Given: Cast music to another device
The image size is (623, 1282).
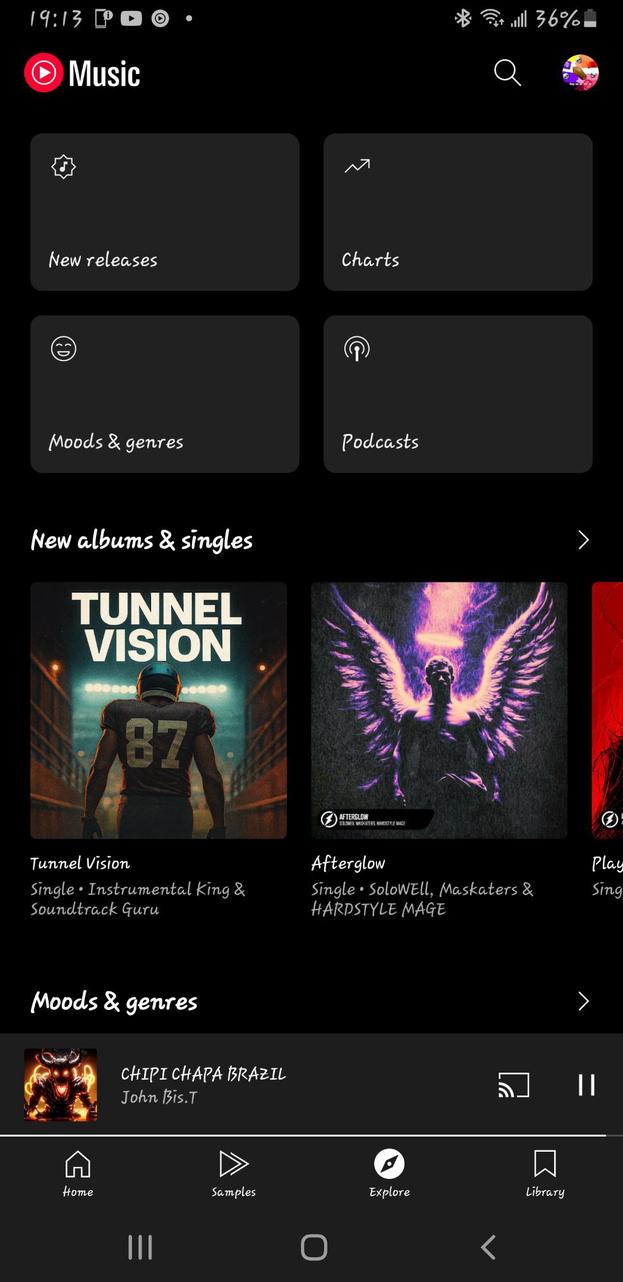Looking at the screenshot, I should click(x=514, y=1085).
